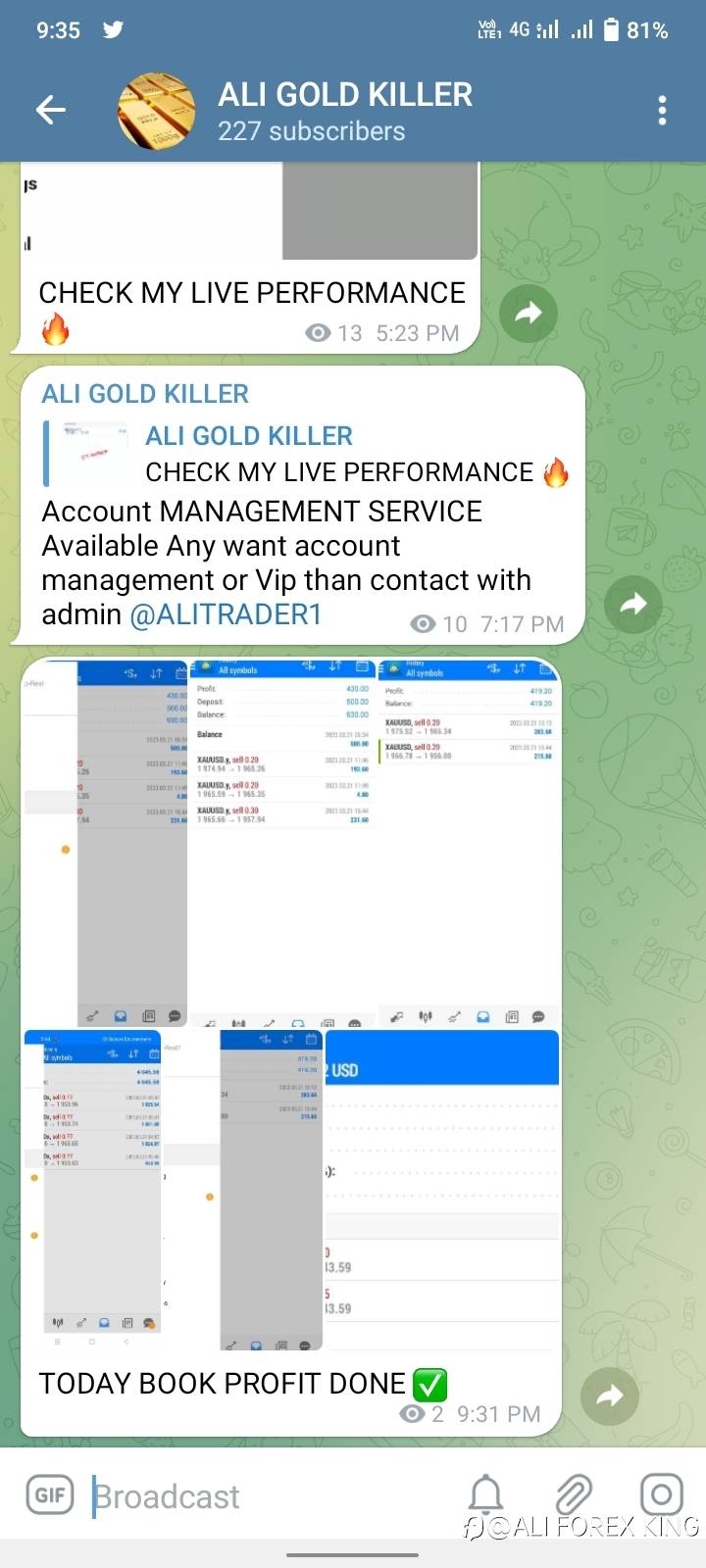706x1568 pixels.
Task: Forward the TODAY BOOK PROFIT DONE post
Action: pos(610,1396)
